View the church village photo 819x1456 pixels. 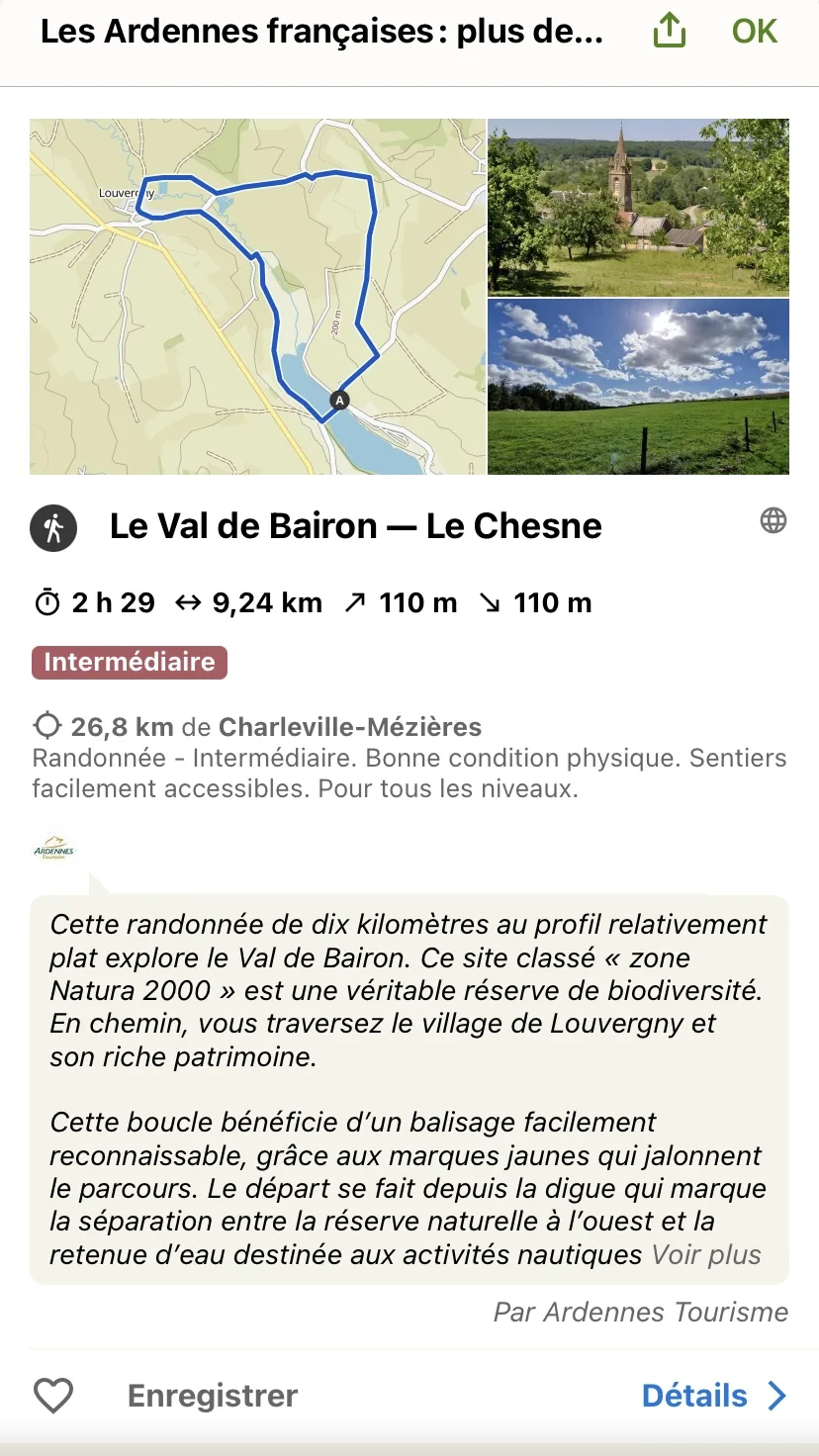point(638,208)
